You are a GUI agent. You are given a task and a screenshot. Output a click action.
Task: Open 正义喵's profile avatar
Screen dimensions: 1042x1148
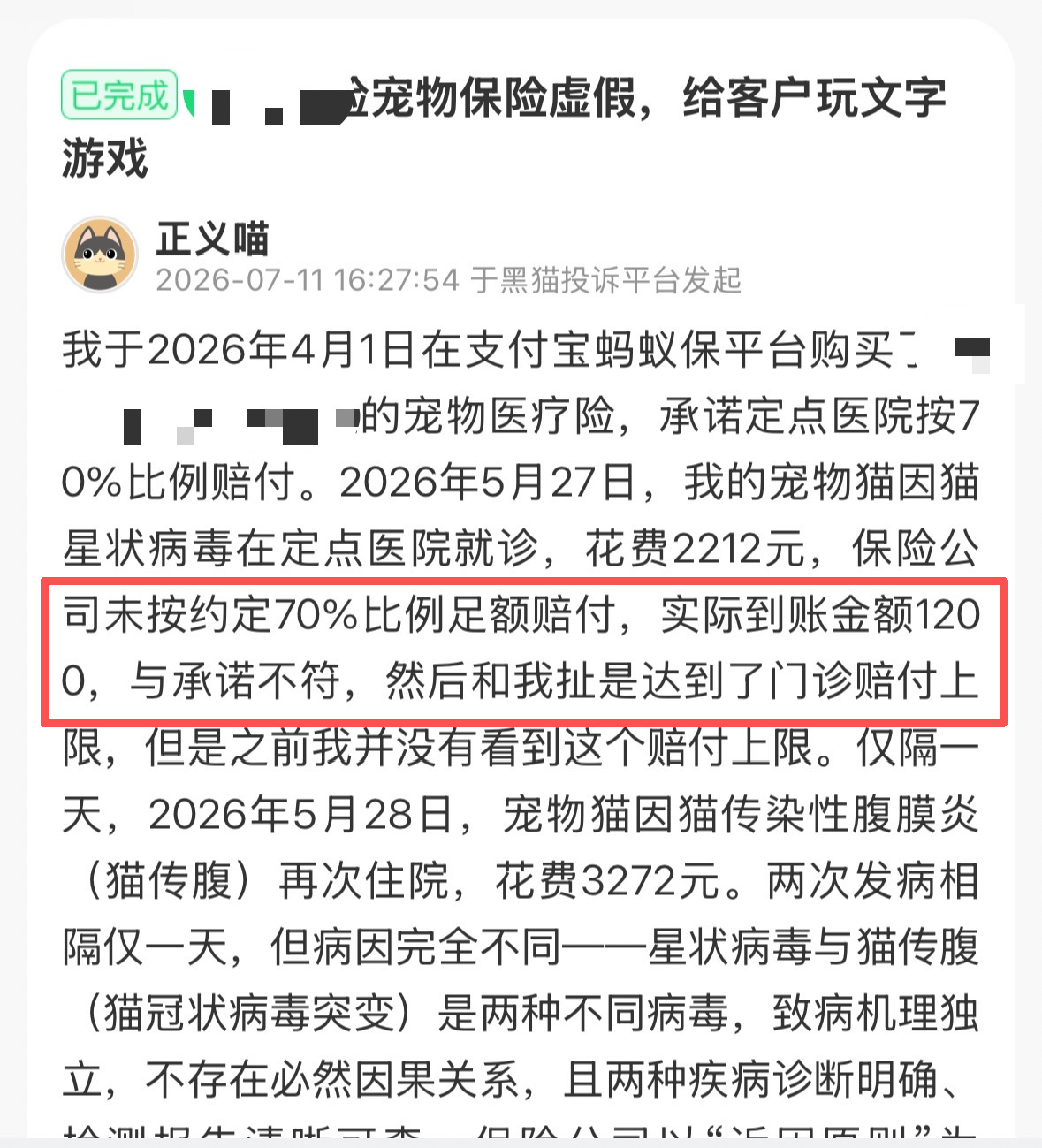pyautogui.click(x=100, y=255)
